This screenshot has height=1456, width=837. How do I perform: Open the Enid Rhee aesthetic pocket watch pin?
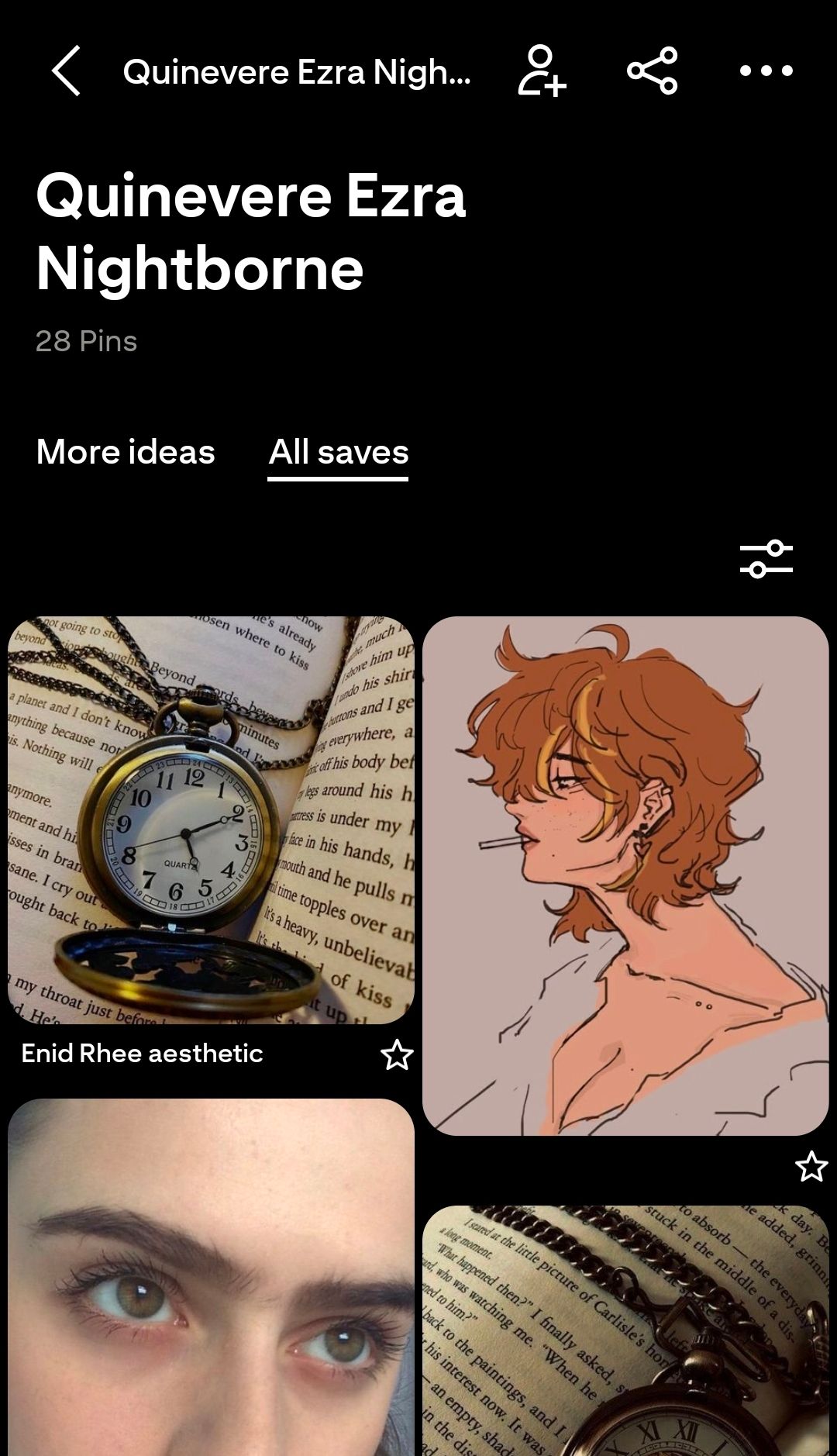tap(211, 819)
